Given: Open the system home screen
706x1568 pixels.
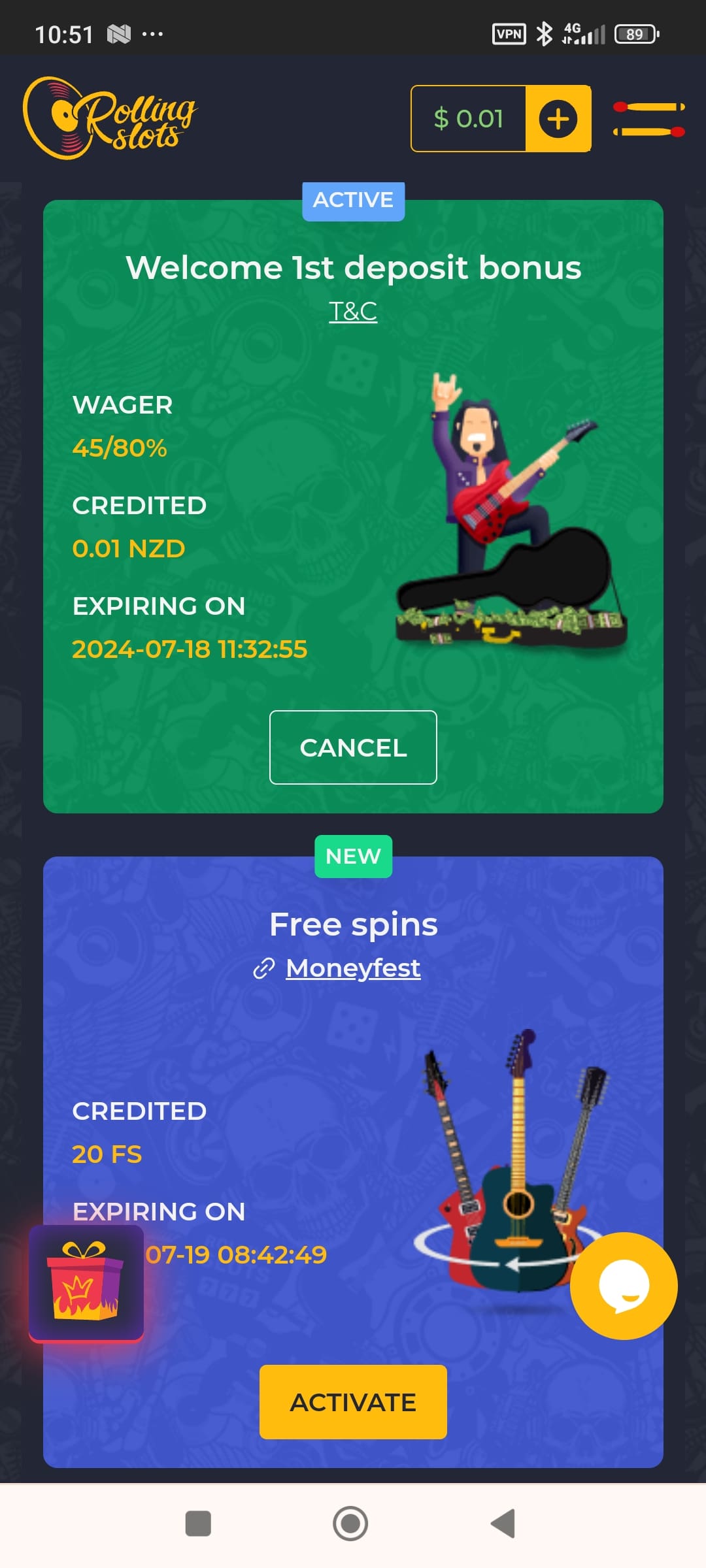Looking at the screenshot, I should 350,1524.
